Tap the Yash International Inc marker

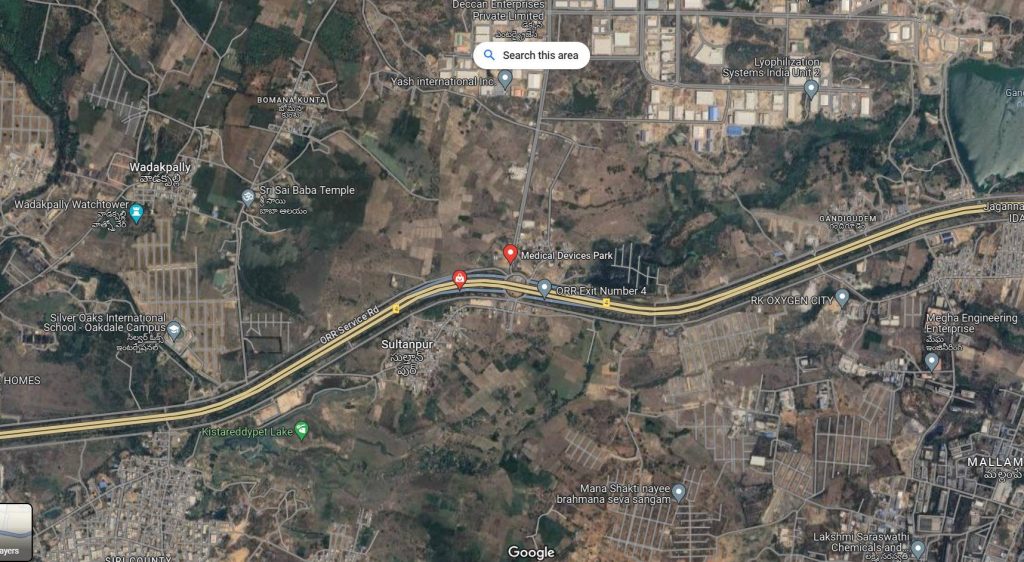click(505, 79)
